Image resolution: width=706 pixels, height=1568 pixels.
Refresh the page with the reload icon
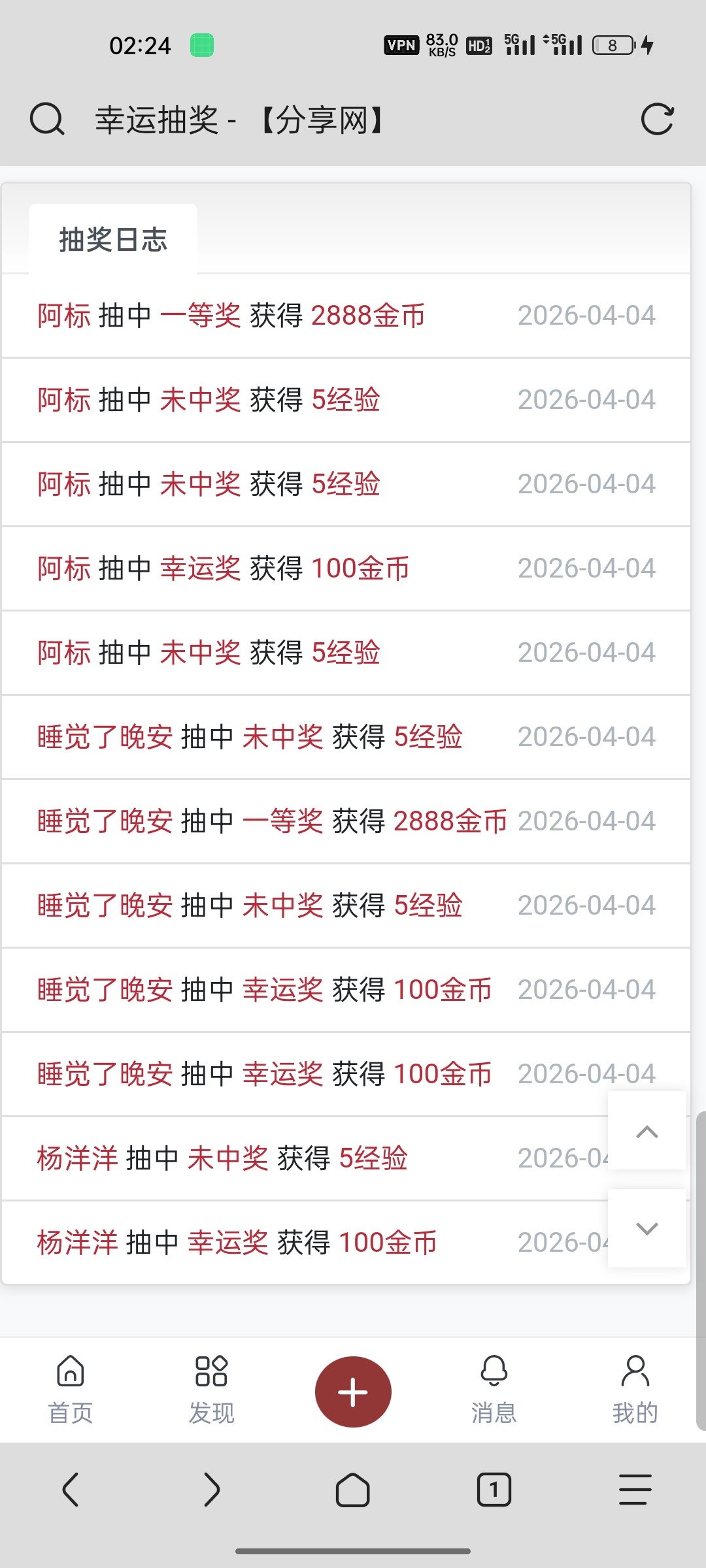point(659,119)
